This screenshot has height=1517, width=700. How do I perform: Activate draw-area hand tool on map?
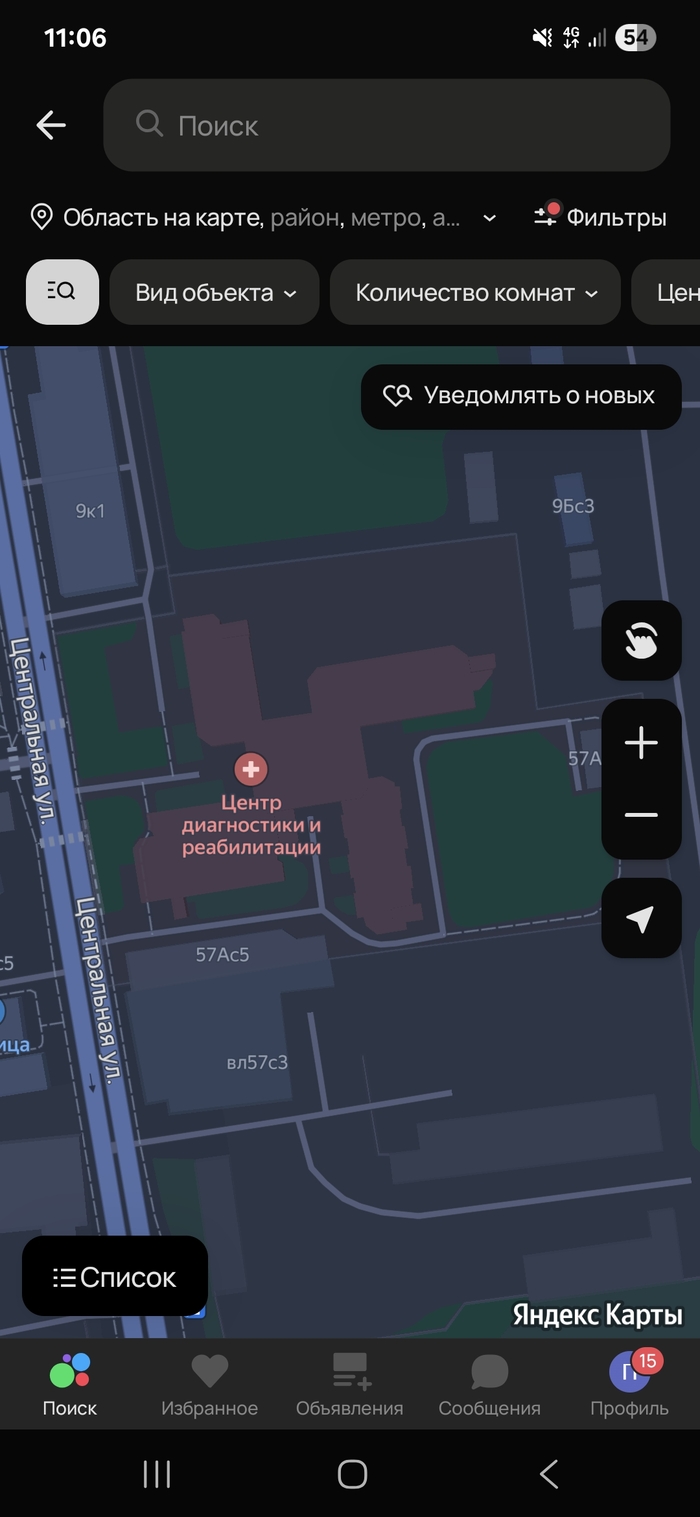(x=641, y=641)
